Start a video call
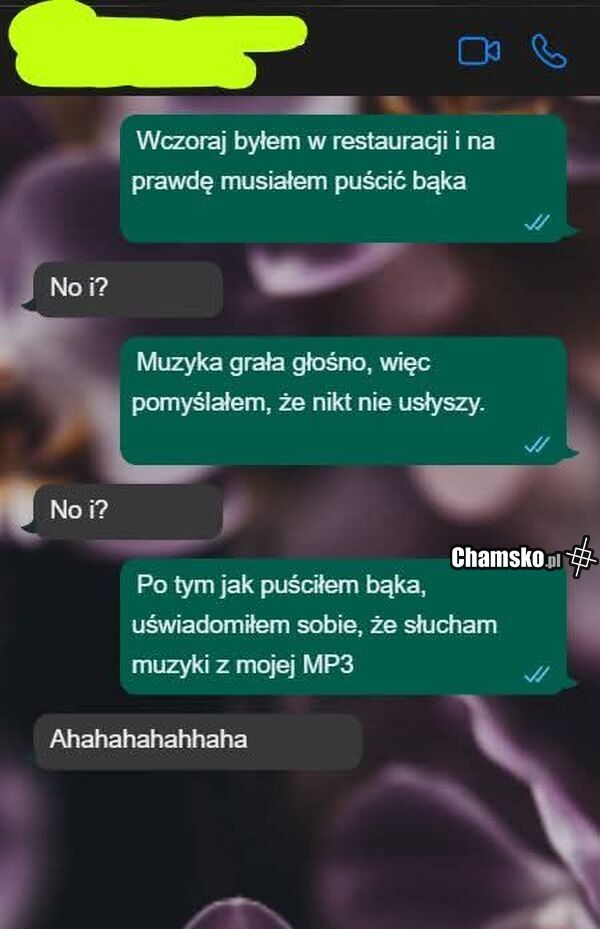600x929 pixels. pos(479,52)
